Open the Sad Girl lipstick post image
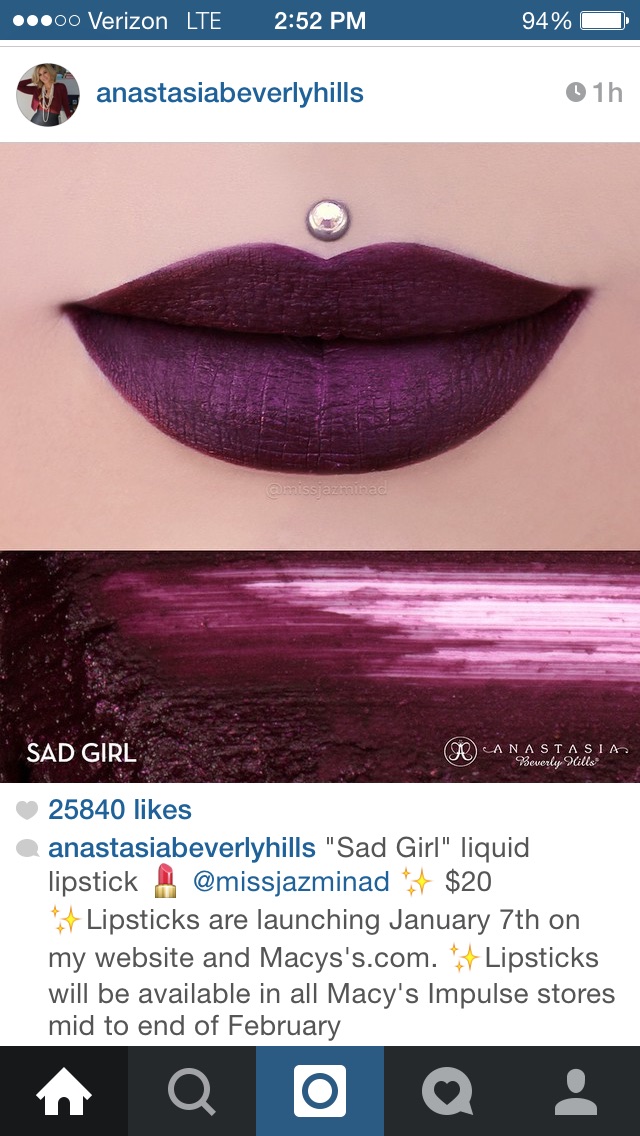Image resolution: width=640 pixels, height=1136 pixels. point(320,462)
